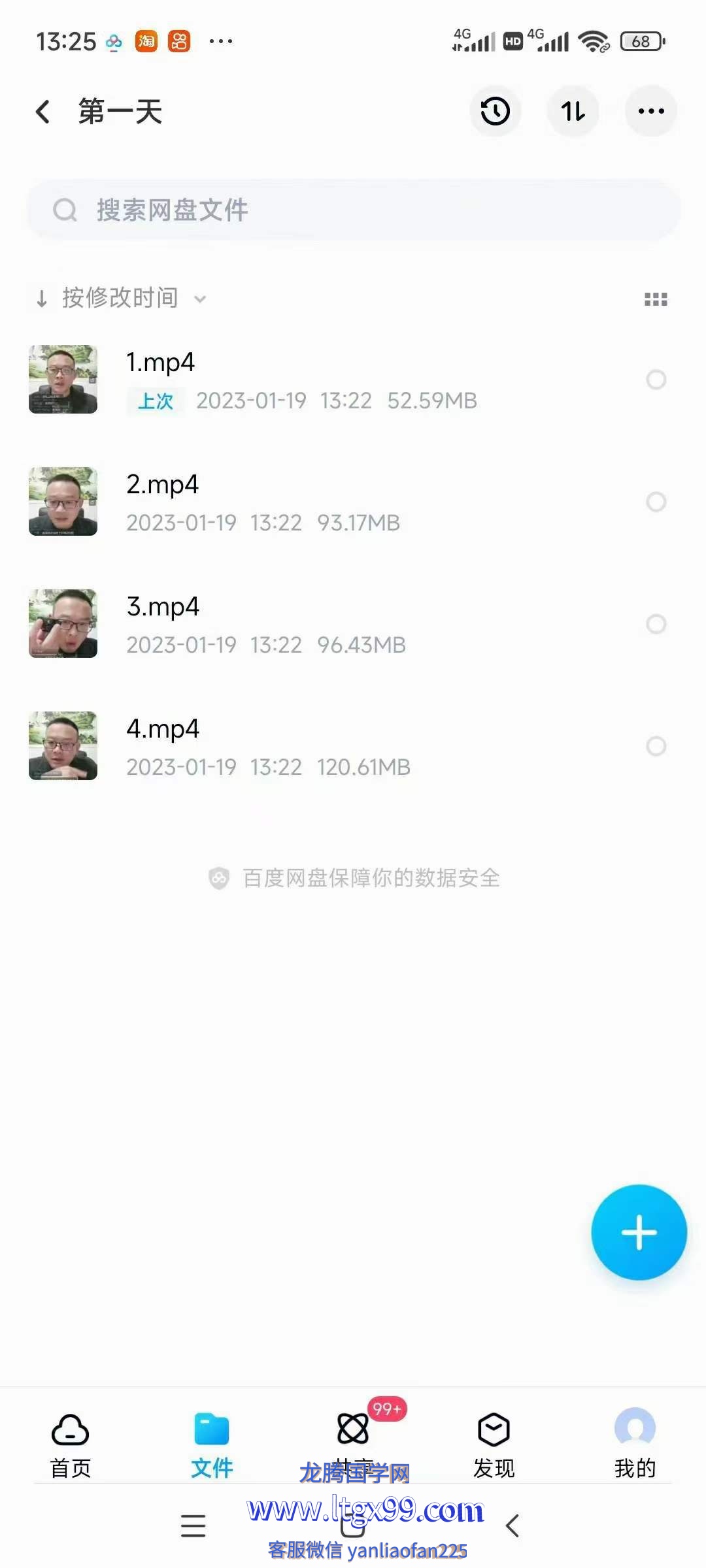This screenshot has width=706, height=1568.
Task: Go back from the 第一天 folder
Action: 43,112
